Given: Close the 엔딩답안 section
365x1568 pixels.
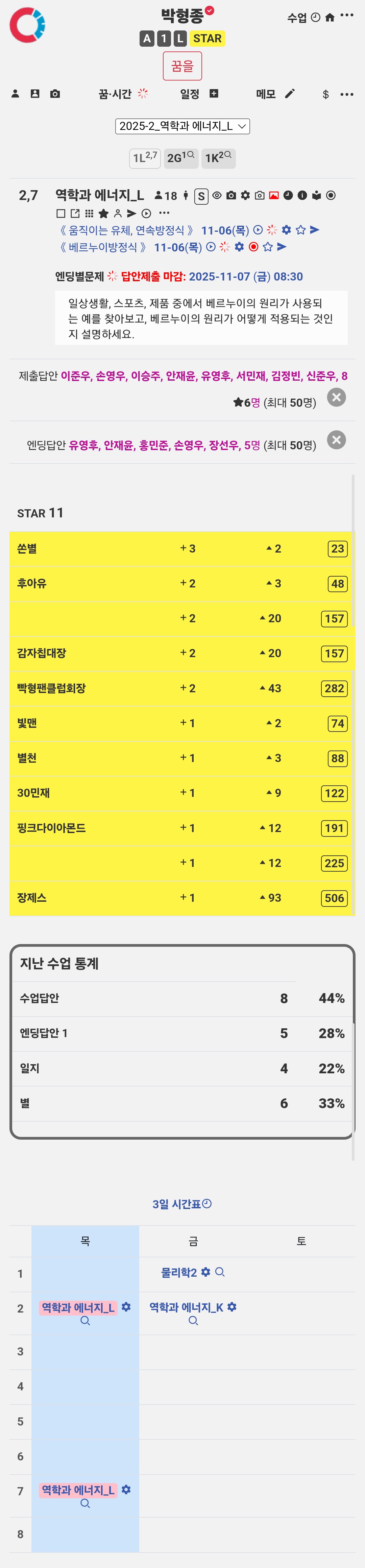Looking at the screenshot, I should coord(336,440).
